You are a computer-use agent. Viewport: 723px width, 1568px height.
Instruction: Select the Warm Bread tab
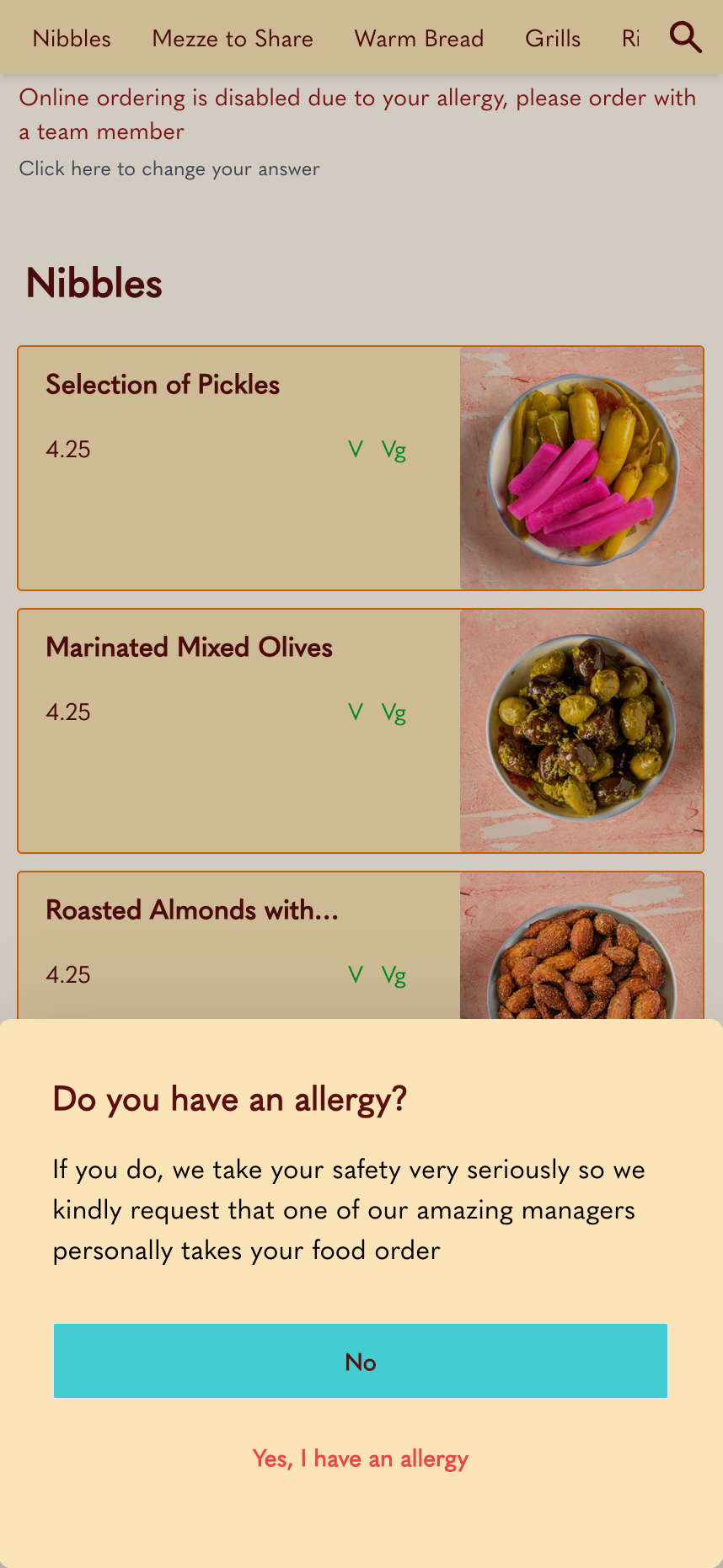coord(419,39)
